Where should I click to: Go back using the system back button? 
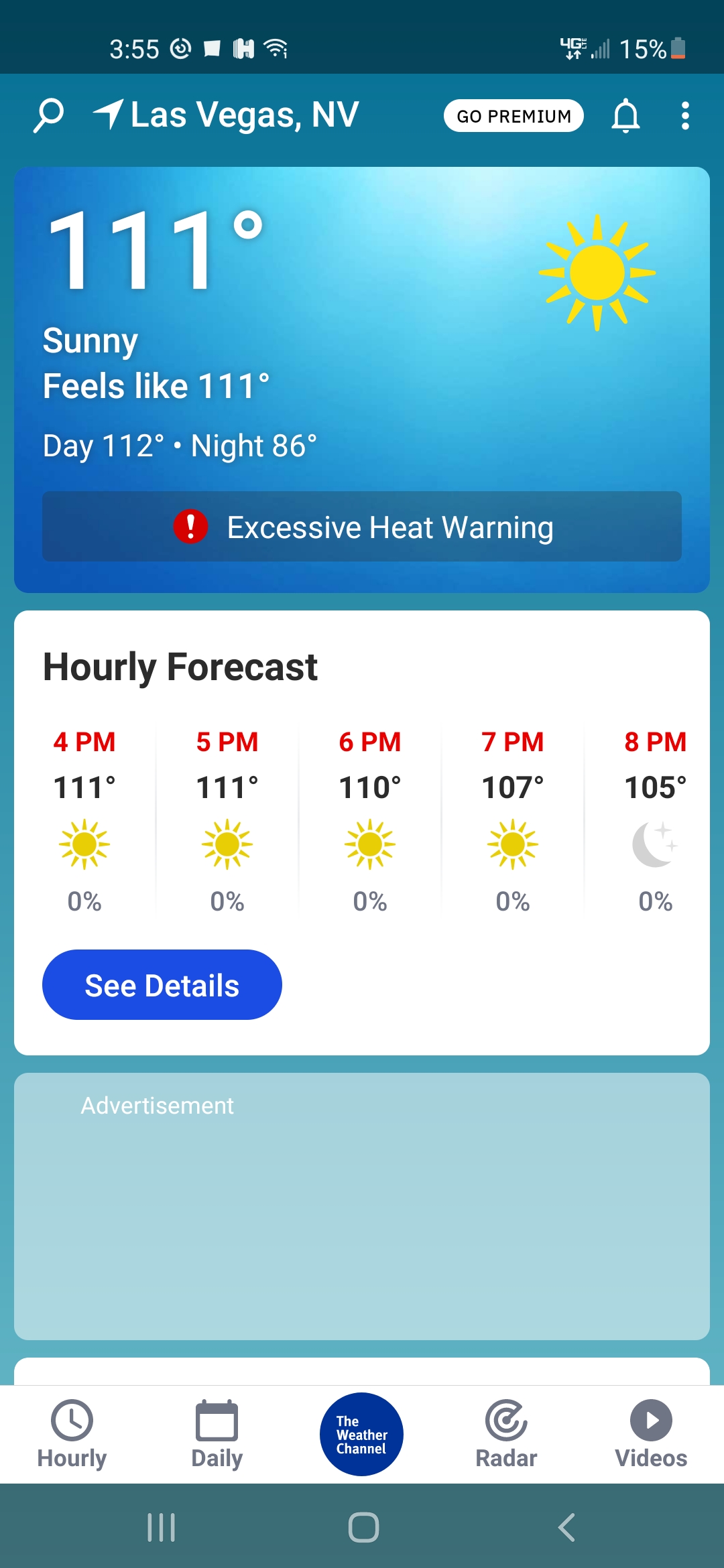point(566,1528)
